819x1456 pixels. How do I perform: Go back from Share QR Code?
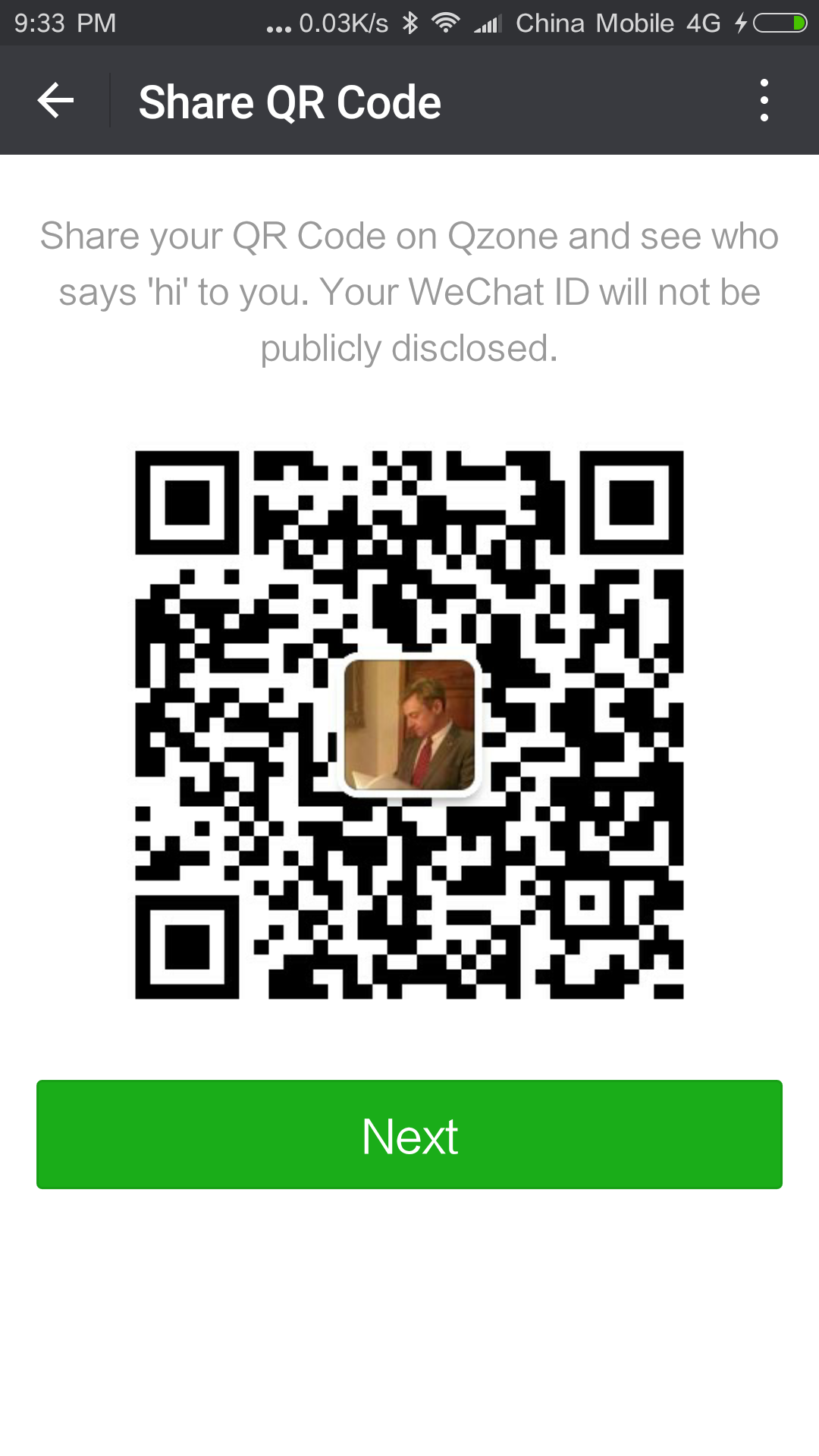click(x=55, y=101)
